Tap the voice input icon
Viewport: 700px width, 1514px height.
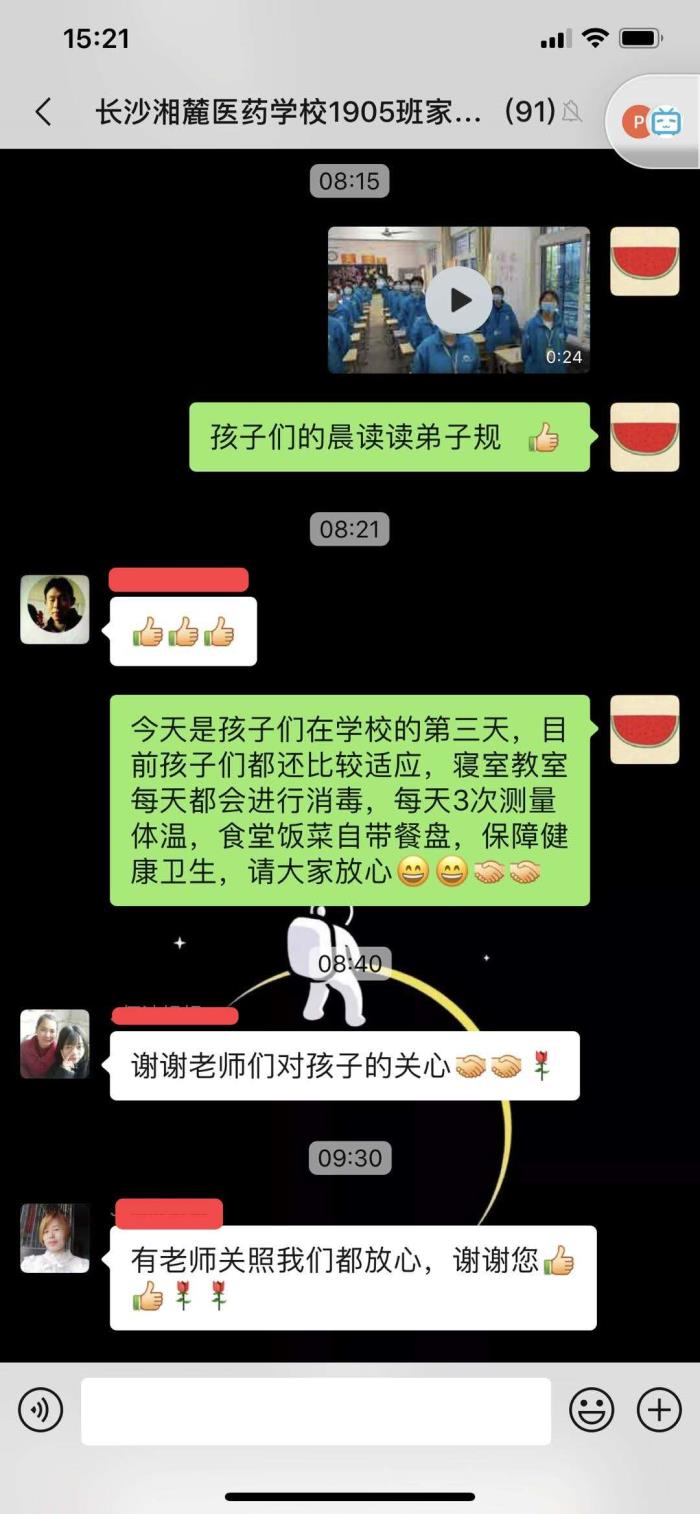(40, 1410)
